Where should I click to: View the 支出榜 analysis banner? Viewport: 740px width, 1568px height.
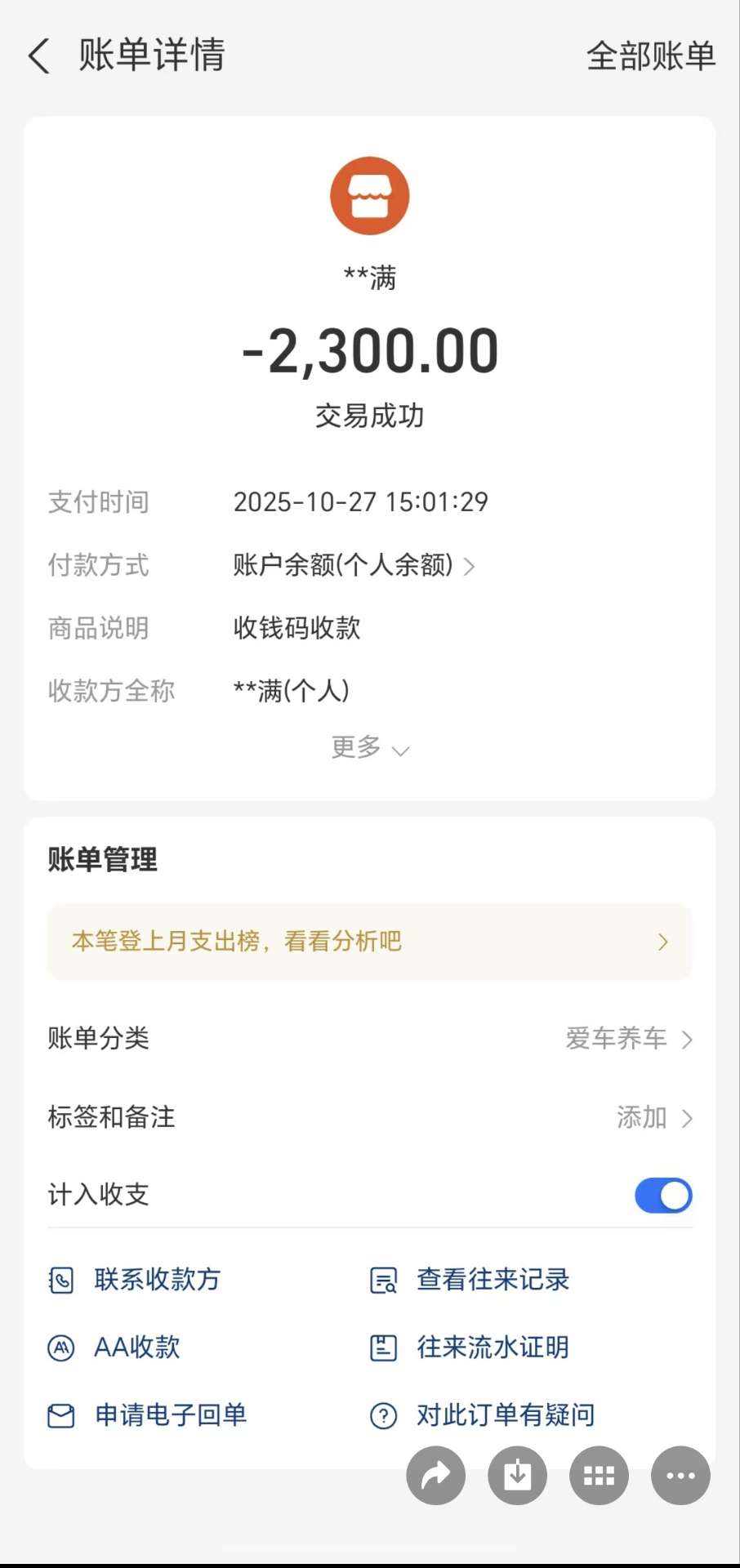pyautogui.click(x=369, y=942)
